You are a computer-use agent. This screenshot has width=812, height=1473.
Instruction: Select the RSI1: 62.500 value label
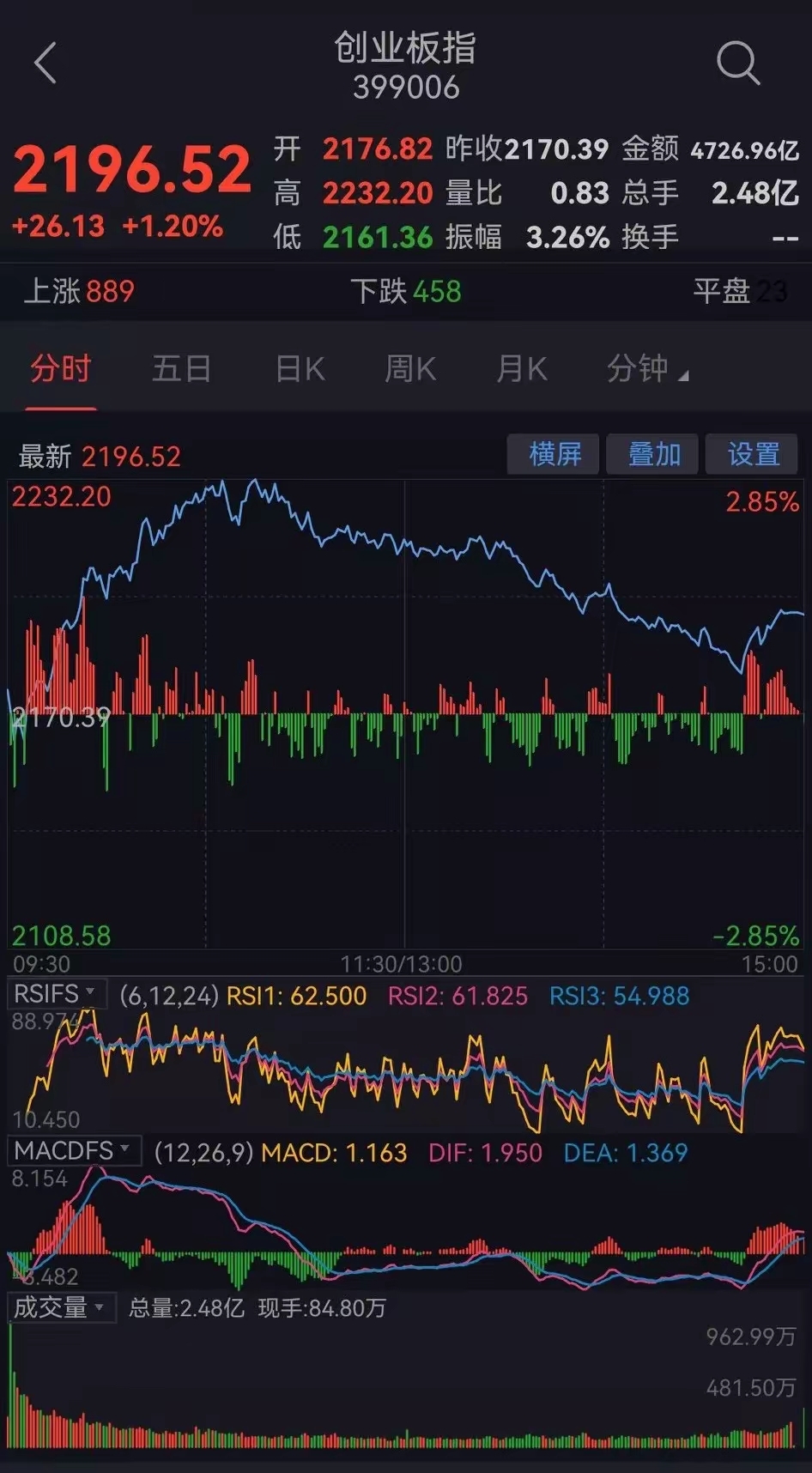[294, 995]
